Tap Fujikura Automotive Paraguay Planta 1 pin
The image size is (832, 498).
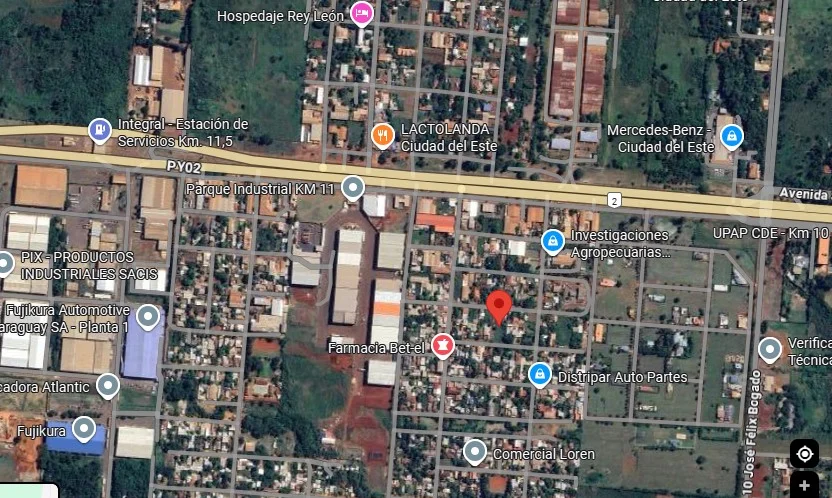148,318
